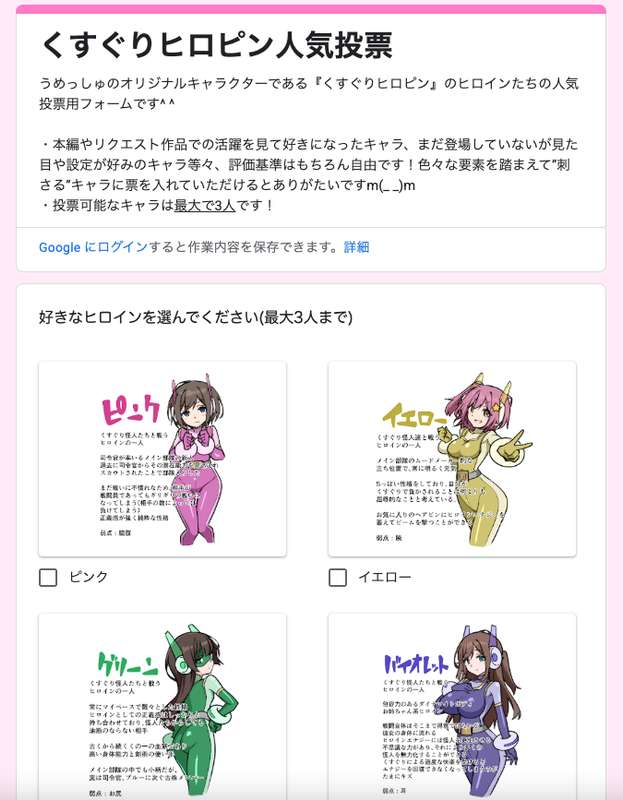
Task: Check the イエロー checkbox
Action: click(x=338, y=577)
